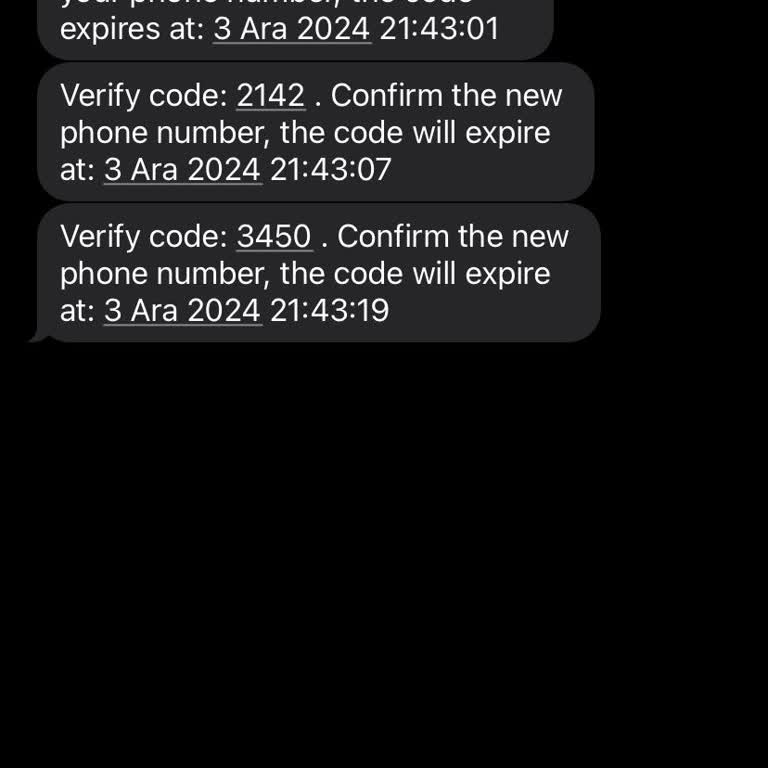Image resolution: width=768 pixels, height=768 pixels.
Task: Open date link 3 Ara 2024 before 21:43:19
Action: pos(183,311)
